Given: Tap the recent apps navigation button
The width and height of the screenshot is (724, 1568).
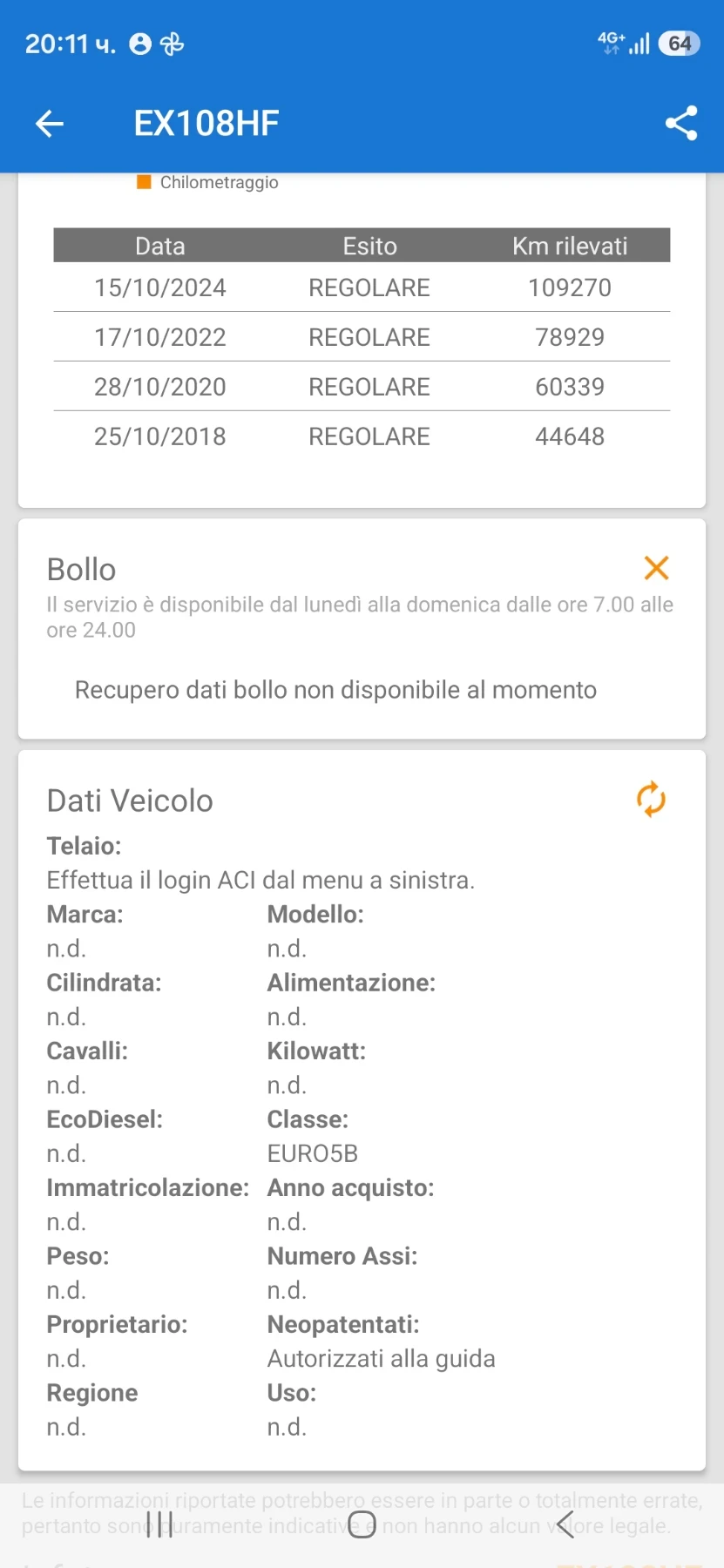Looking at the screenshot, I should point(159,1525).
